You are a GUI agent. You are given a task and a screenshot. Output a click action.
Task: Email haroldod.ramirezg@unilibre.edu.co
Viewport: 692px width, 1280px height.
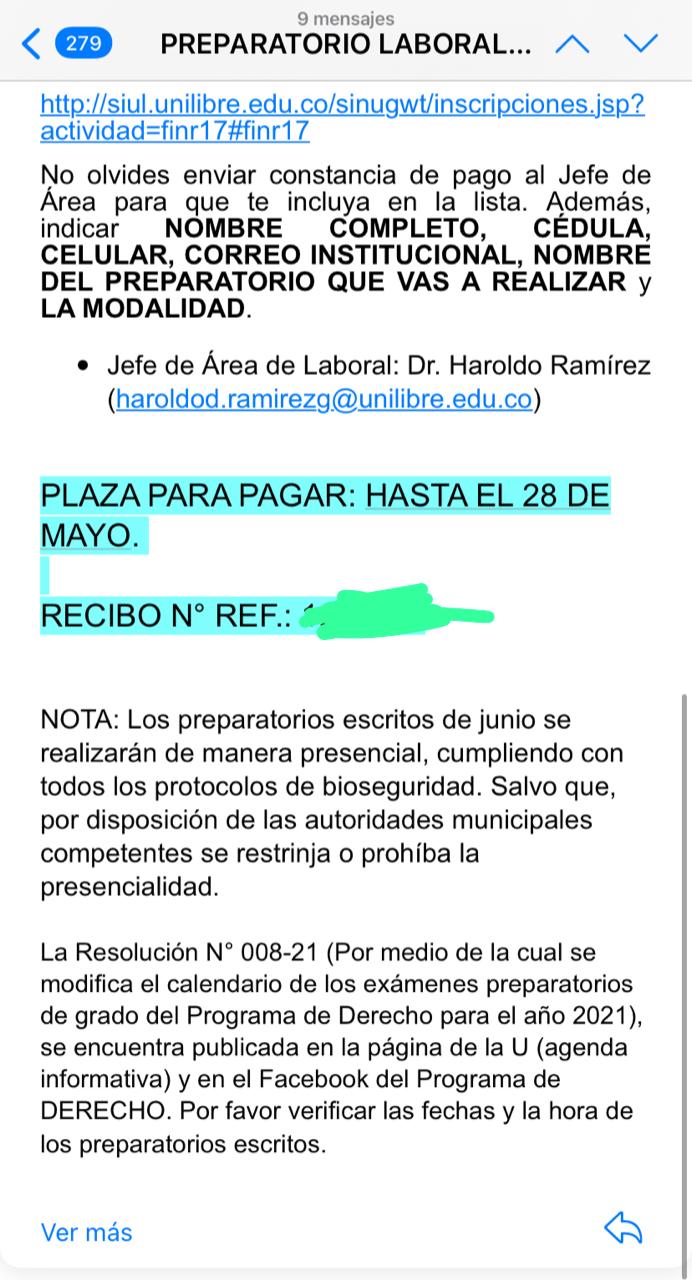coord(323,400)
